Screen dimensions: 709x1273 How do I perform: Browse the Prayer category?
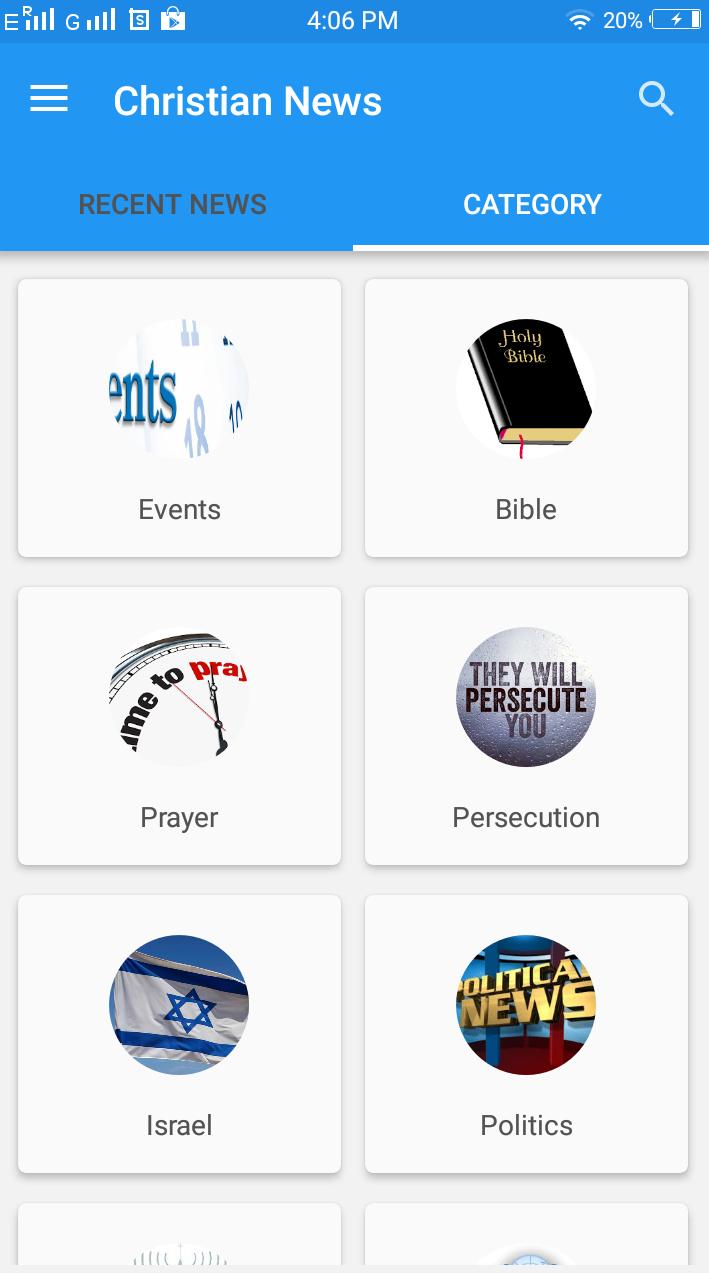(x=179, y=726)
